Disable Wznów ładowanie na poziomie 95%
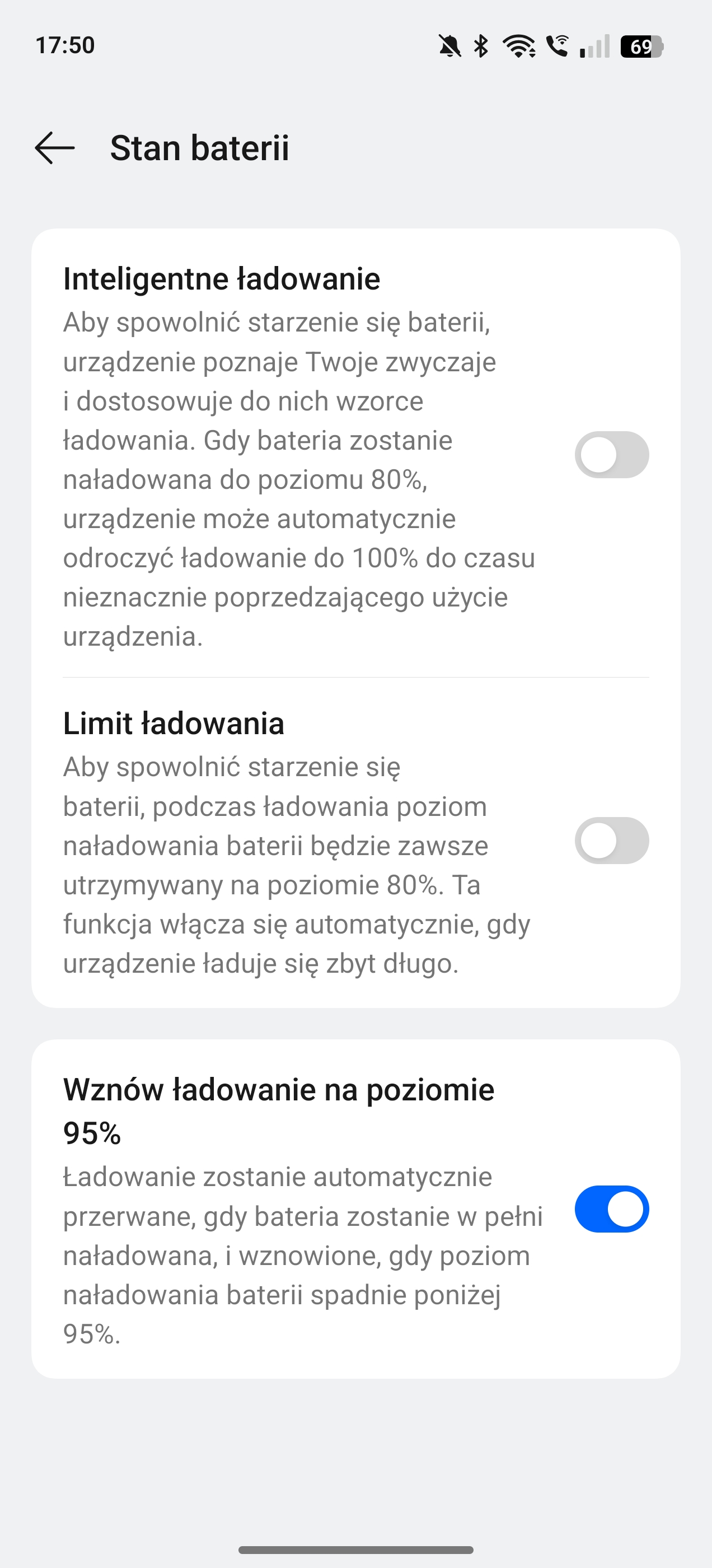The height and width of the screenshot is (1568, 712). [x=612, y=1209]
